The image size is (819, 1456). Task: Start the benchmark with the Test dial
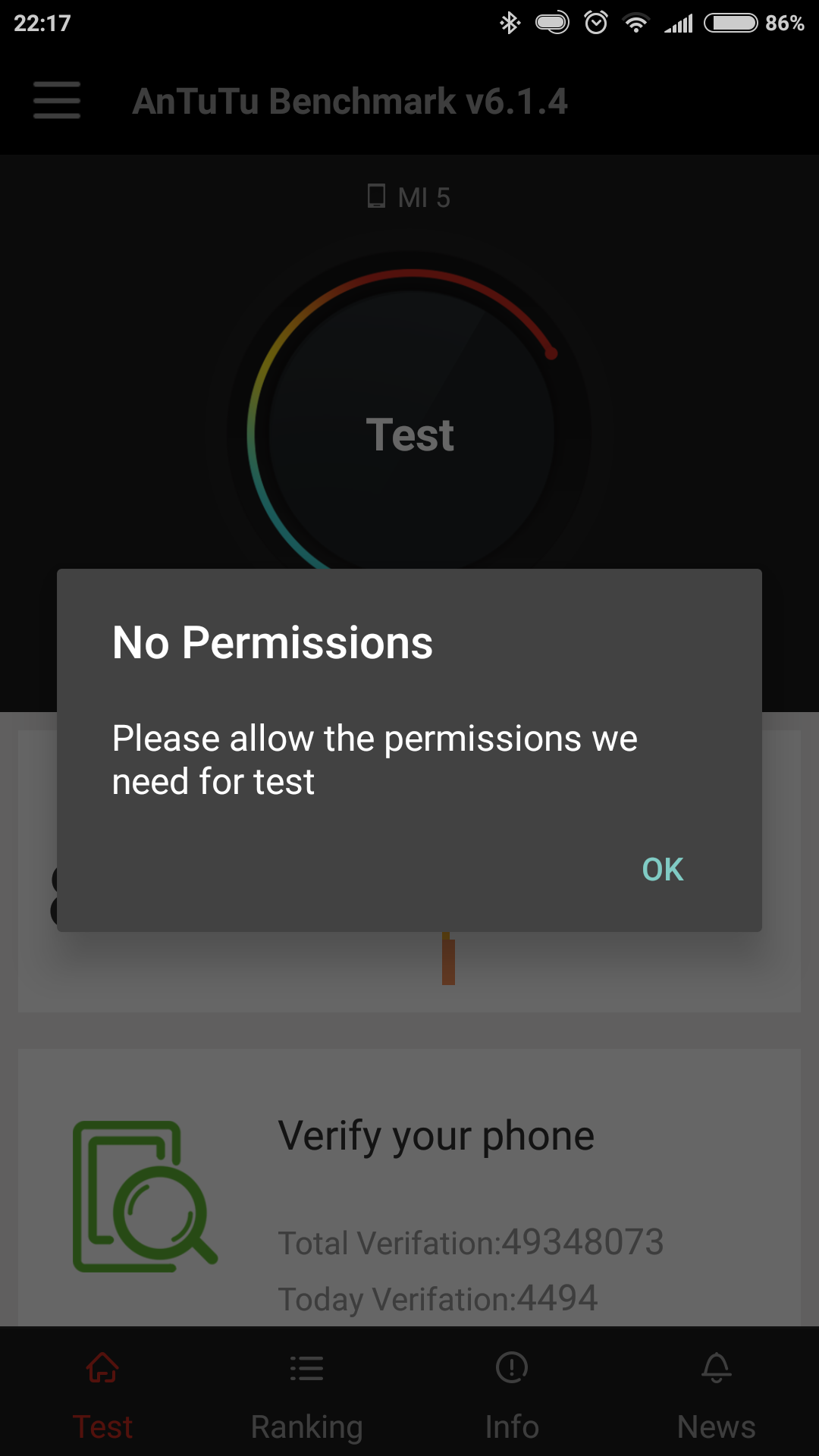pyautogui.click(x=409, y=435)
